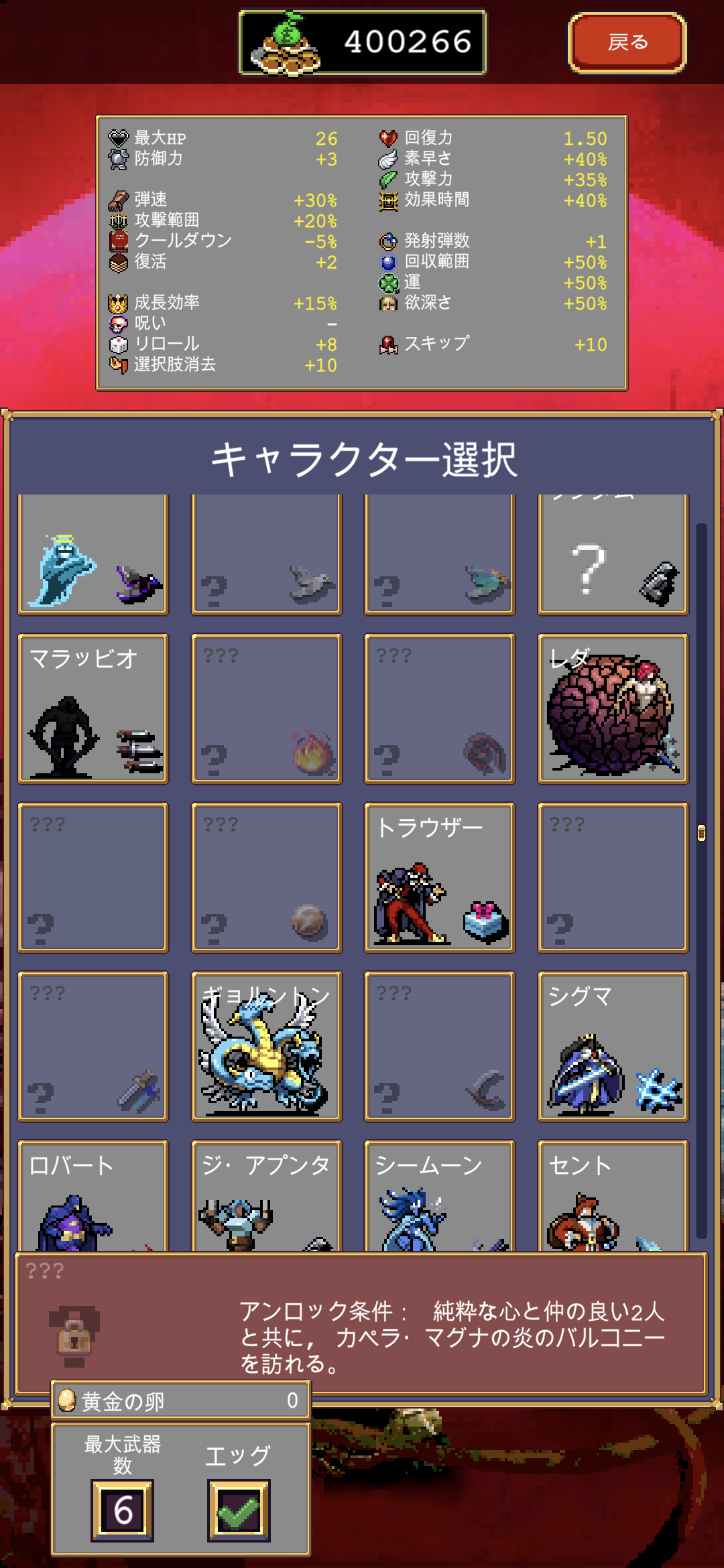The image size is (724, 1568).
Task: Change the 最大武器数 value of 6
Action: 123,1510
